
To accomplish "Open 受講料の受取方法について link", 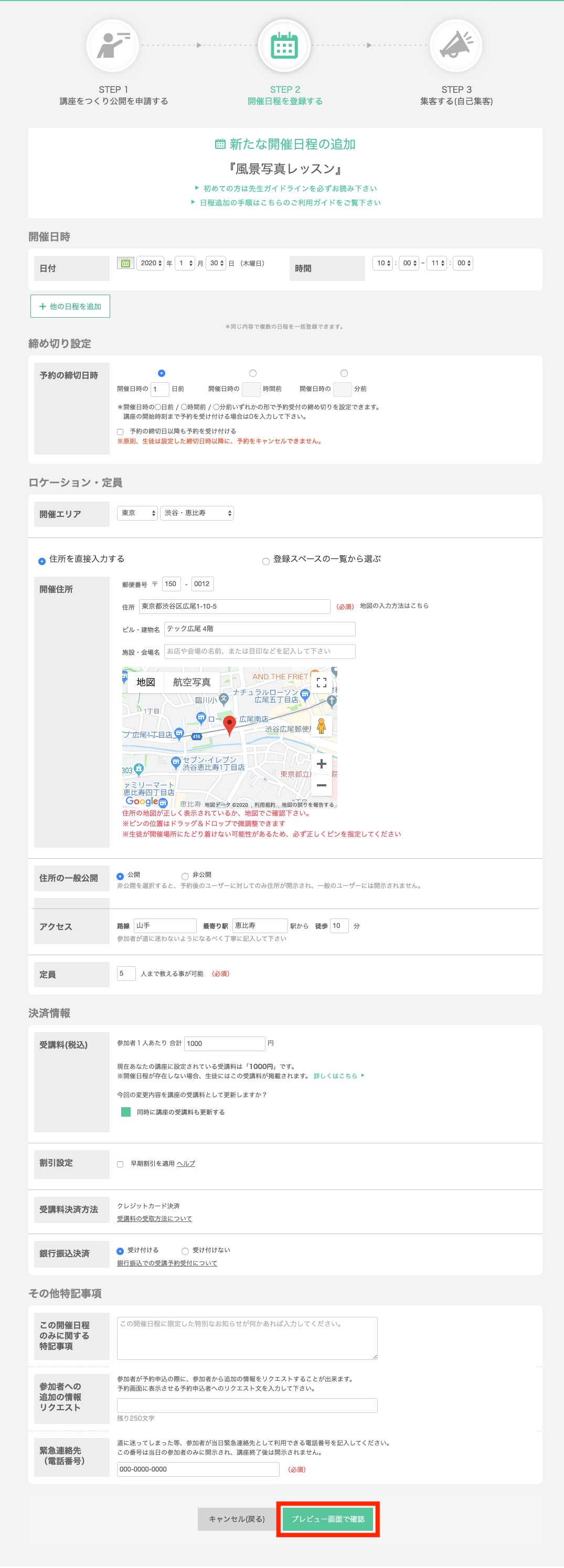I will point(154,1219).
